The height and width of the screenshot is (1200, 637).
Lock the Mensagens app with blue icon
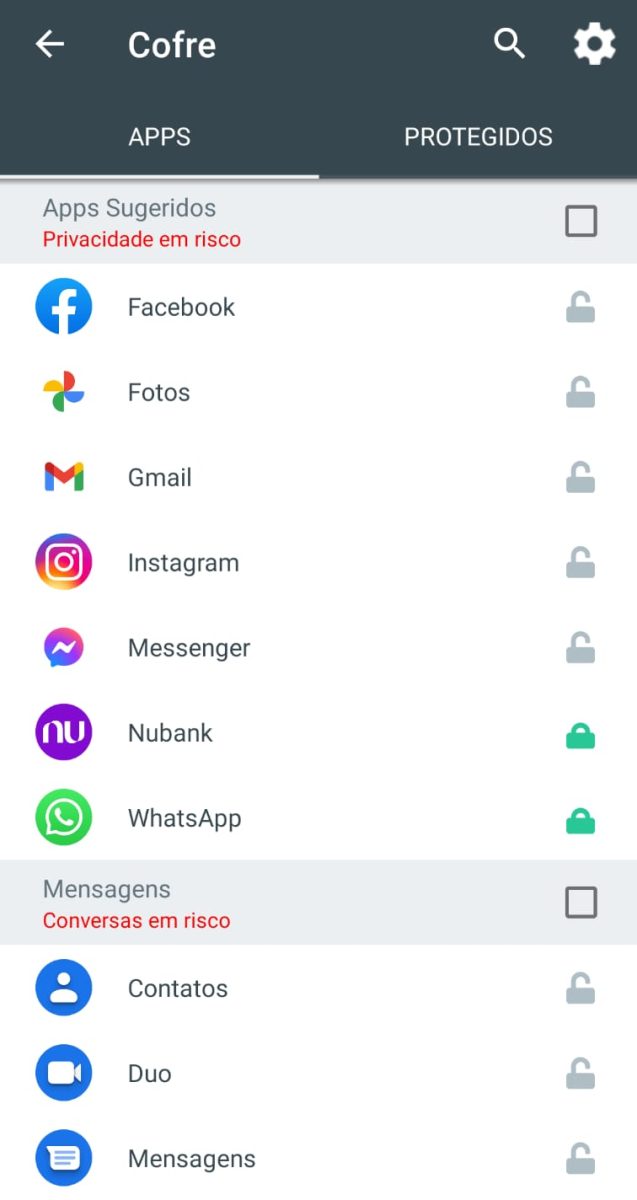pyautogui.click(x=581, y=1159)
